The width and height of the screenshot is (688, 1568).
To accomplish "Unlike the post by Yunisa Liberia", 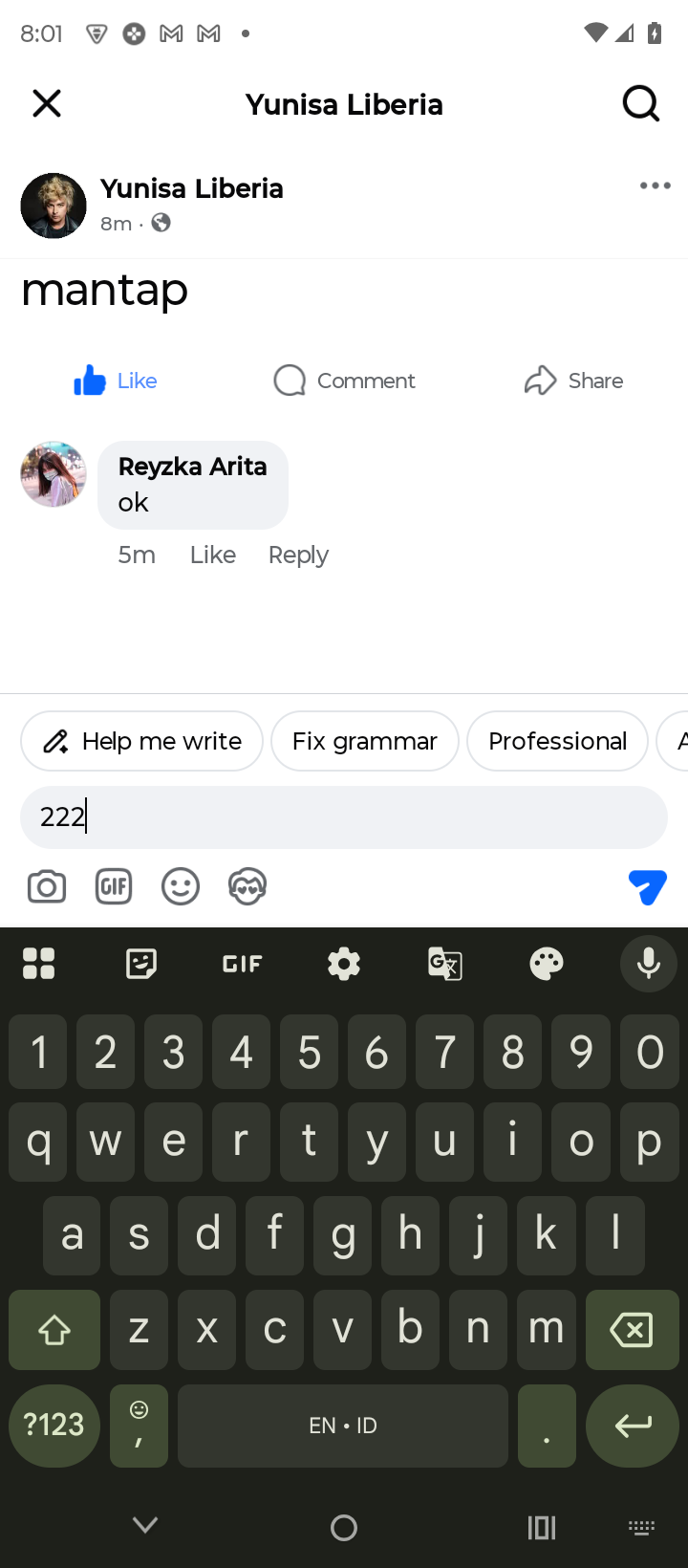I will click(115, 381).
